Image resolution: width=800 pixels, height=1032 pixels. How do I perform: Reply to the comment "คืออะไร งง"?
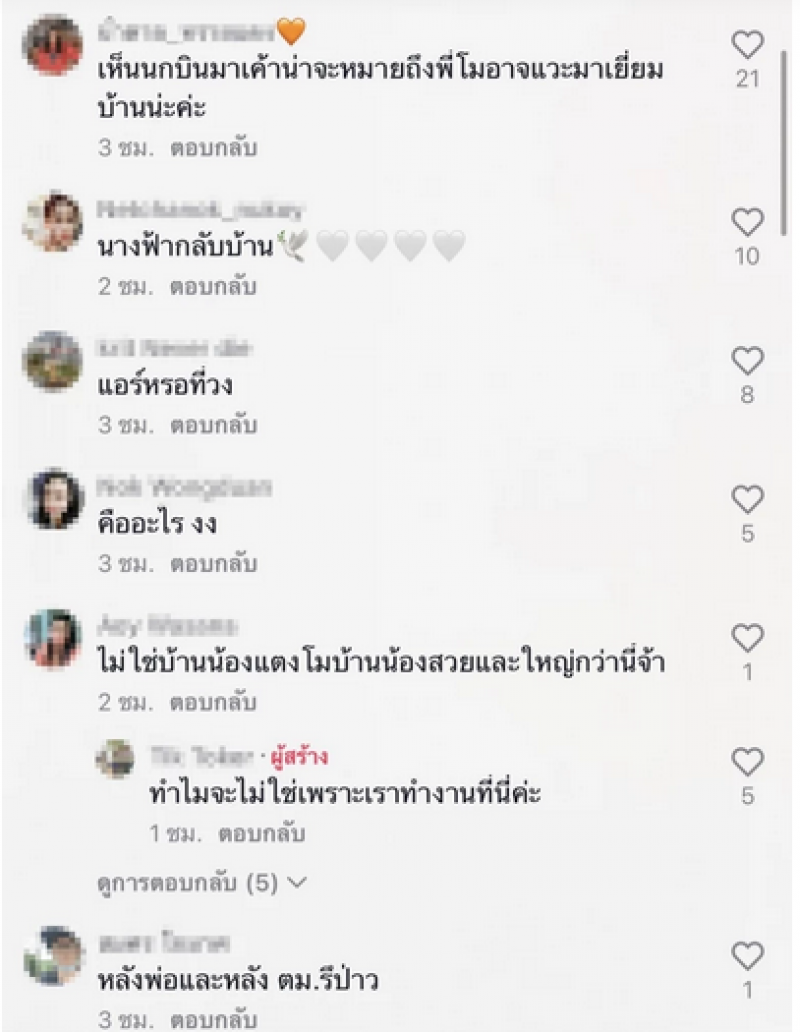(213, 564)
